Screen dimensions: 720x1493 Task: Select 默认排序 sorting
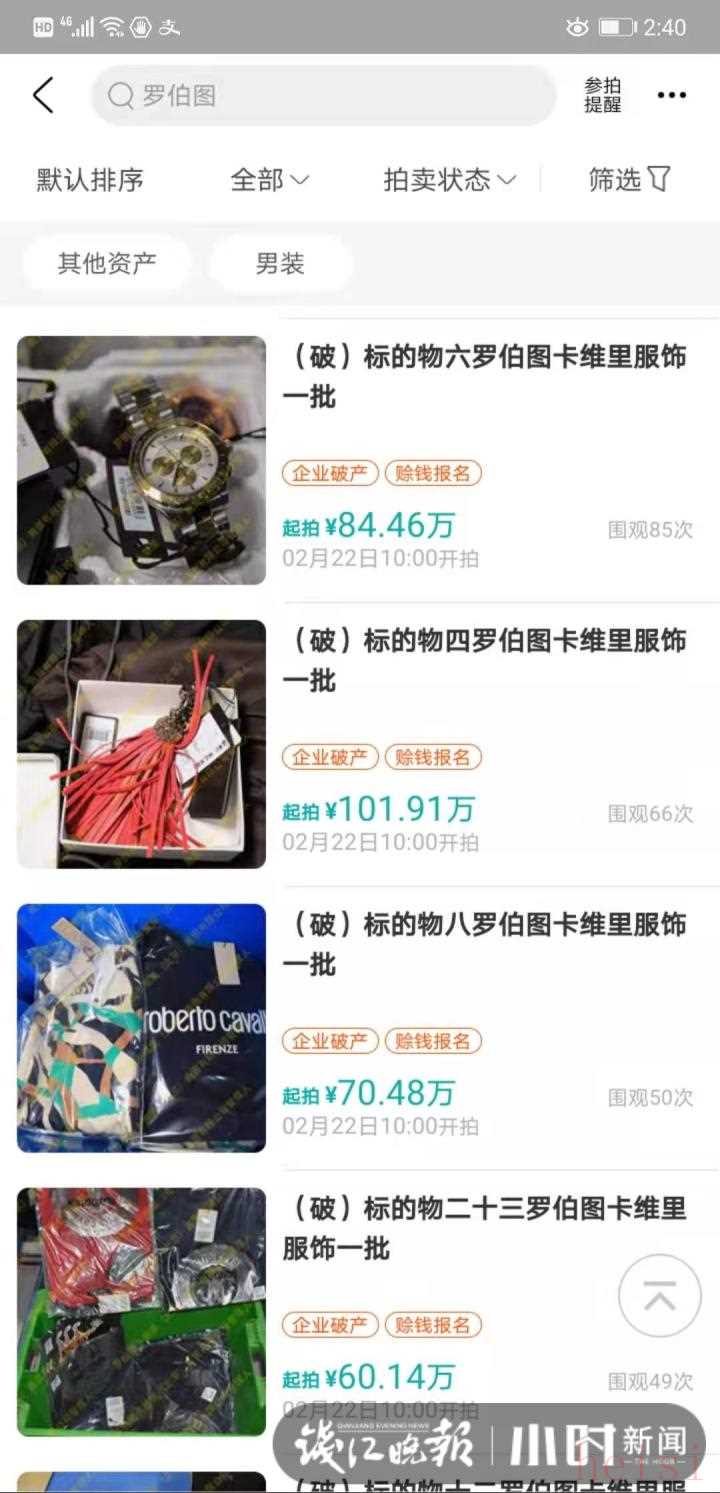(90, 180)
